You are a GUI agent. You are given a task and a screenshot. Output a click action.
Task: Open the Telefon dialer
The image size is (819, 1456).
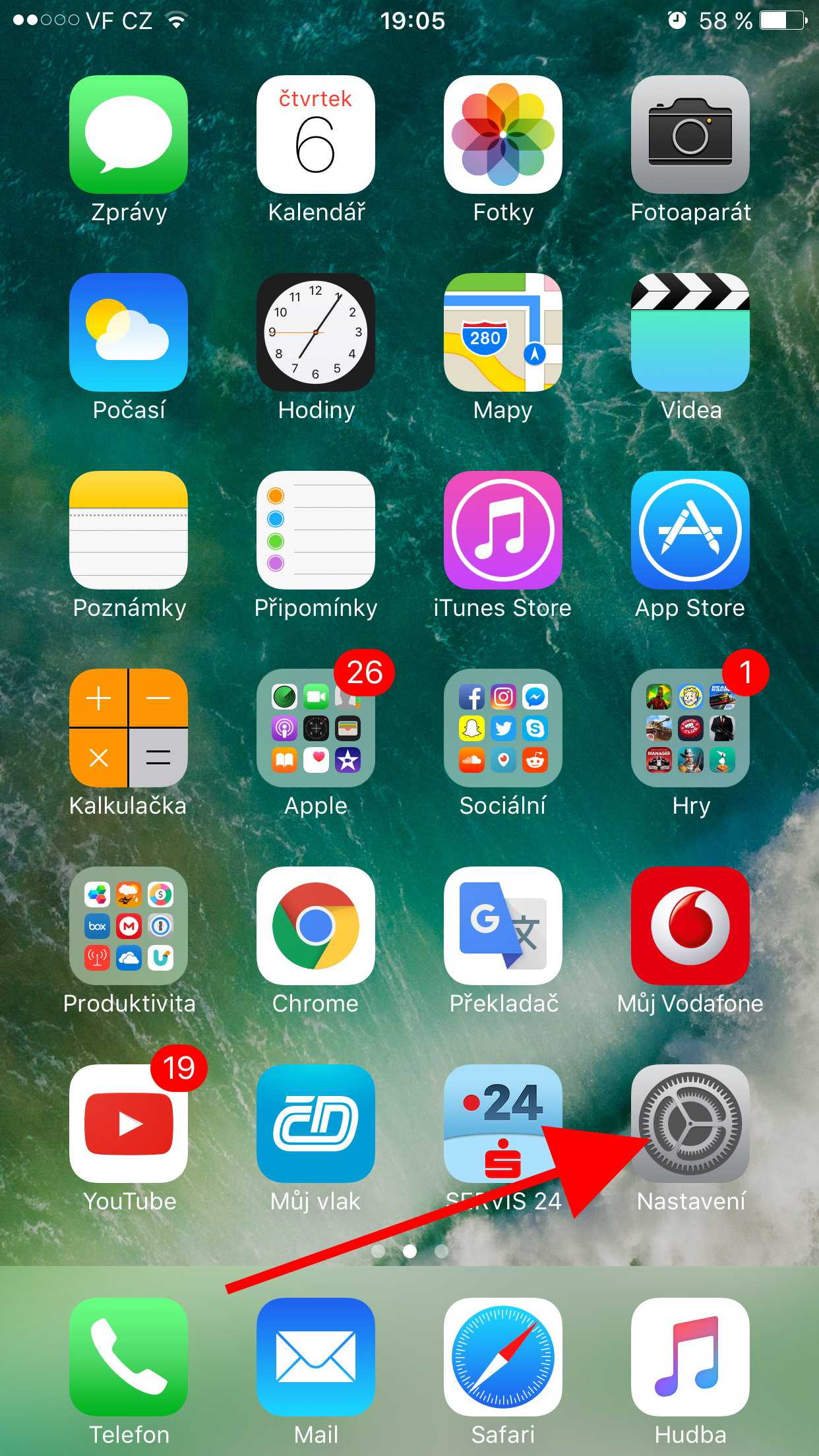coord(129,1357)
